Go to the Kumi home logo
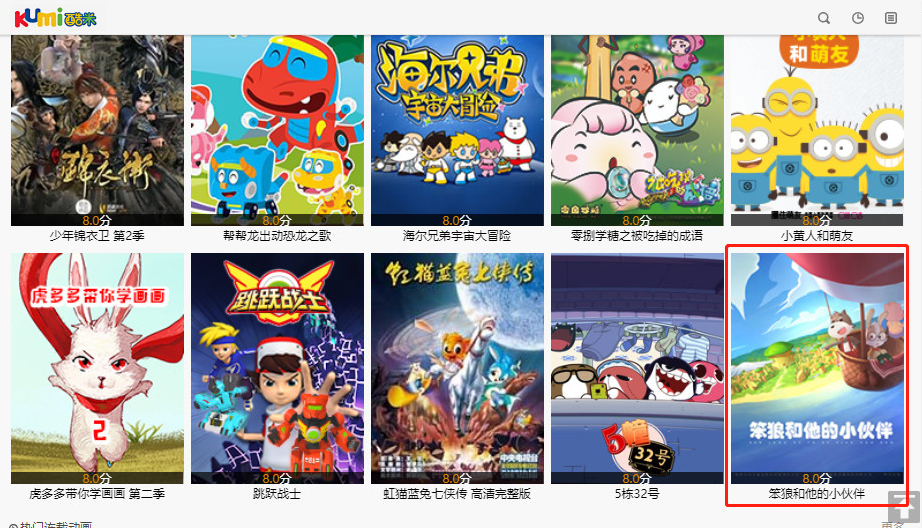The image size is (922, 528). pos(55,17)
